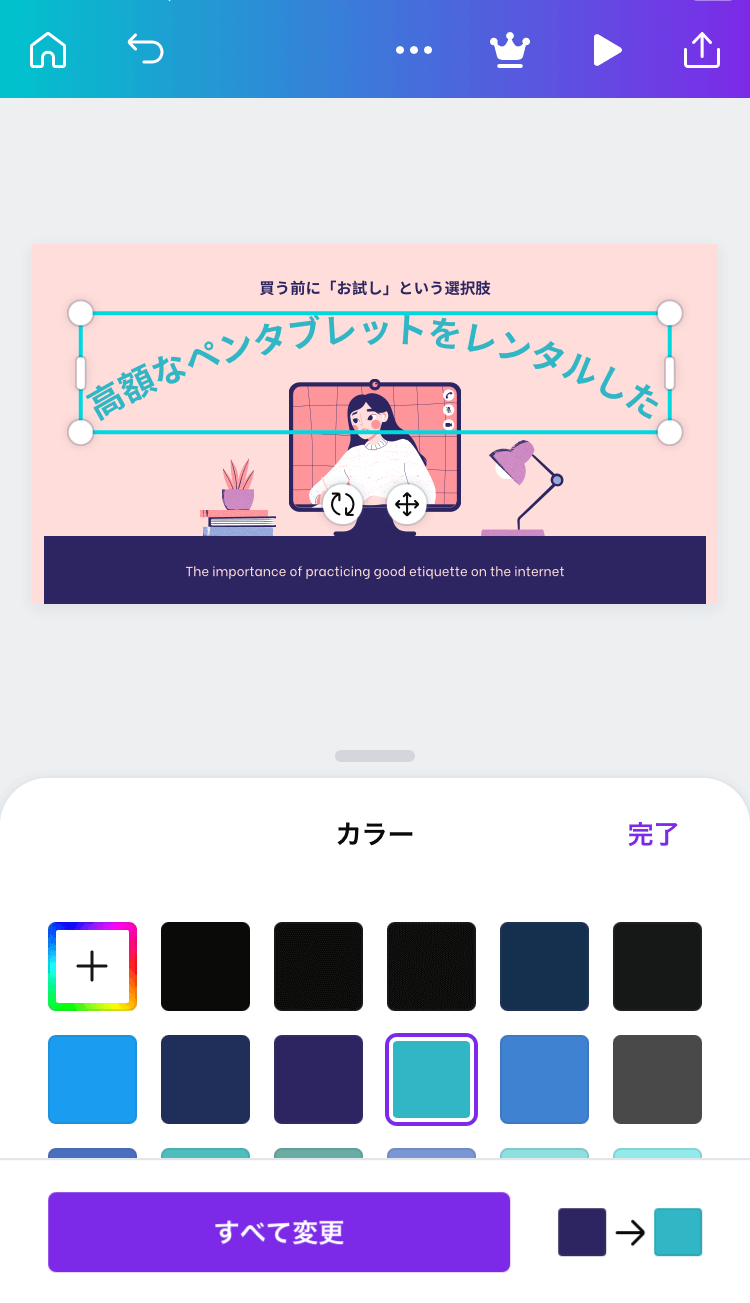Tap the rotate handle below the text
The image size is (750, 1303).
coord(343,504)
